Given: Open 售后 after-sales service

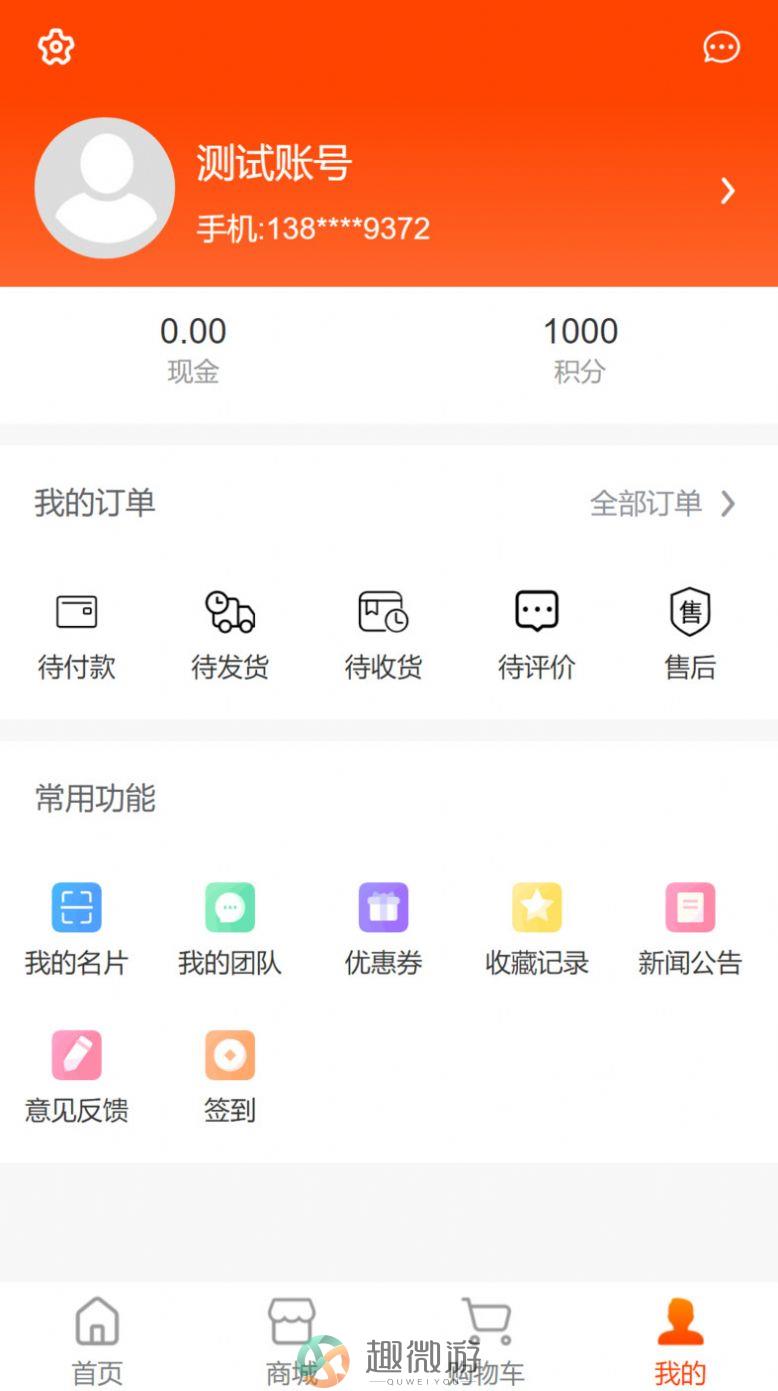Looking at the screenshot, I should coord(690,635).
